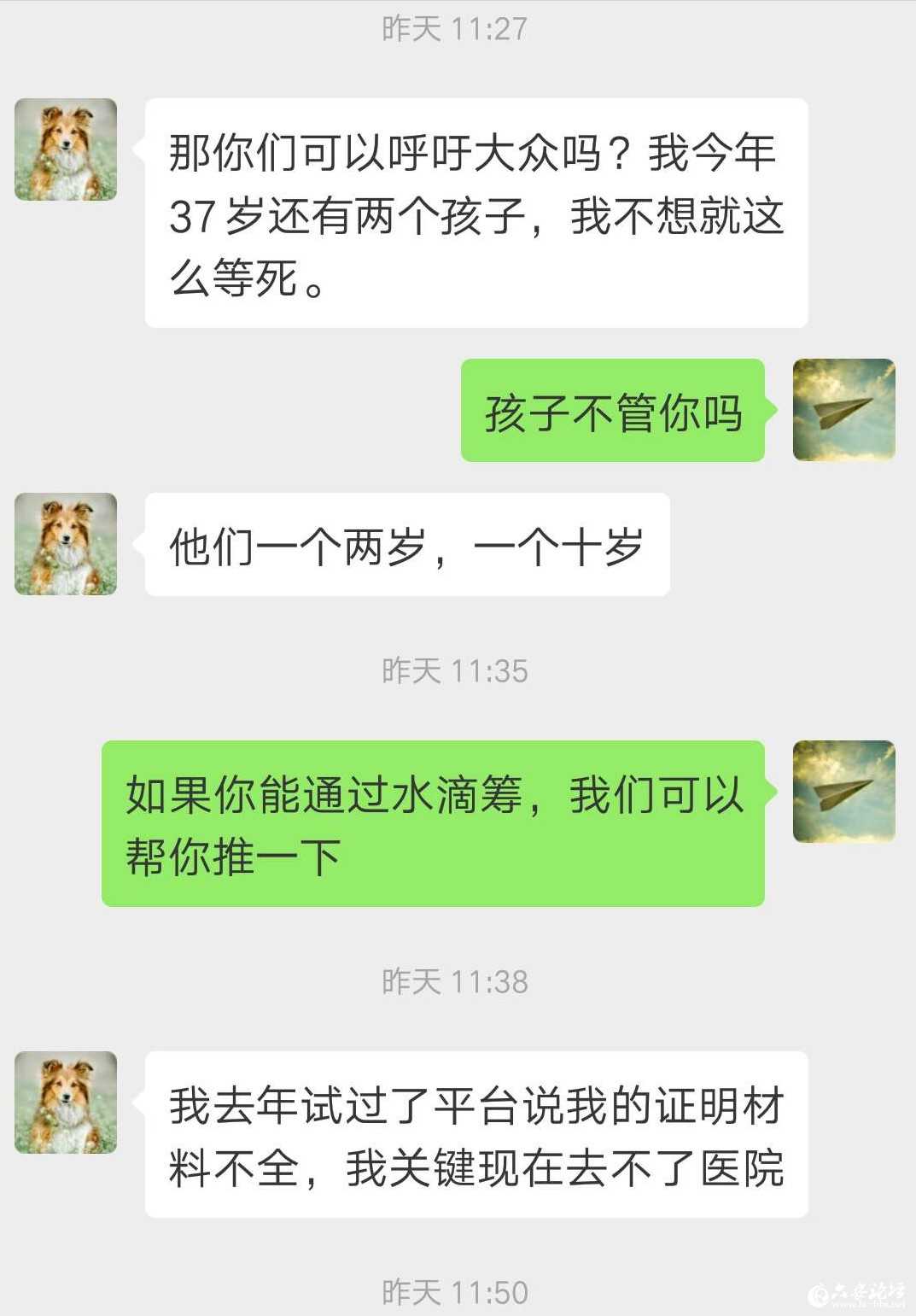
Task: Open paper plane avatar beside 水滴筹 message
Action: pyautogui.click(x=843, y=792)
